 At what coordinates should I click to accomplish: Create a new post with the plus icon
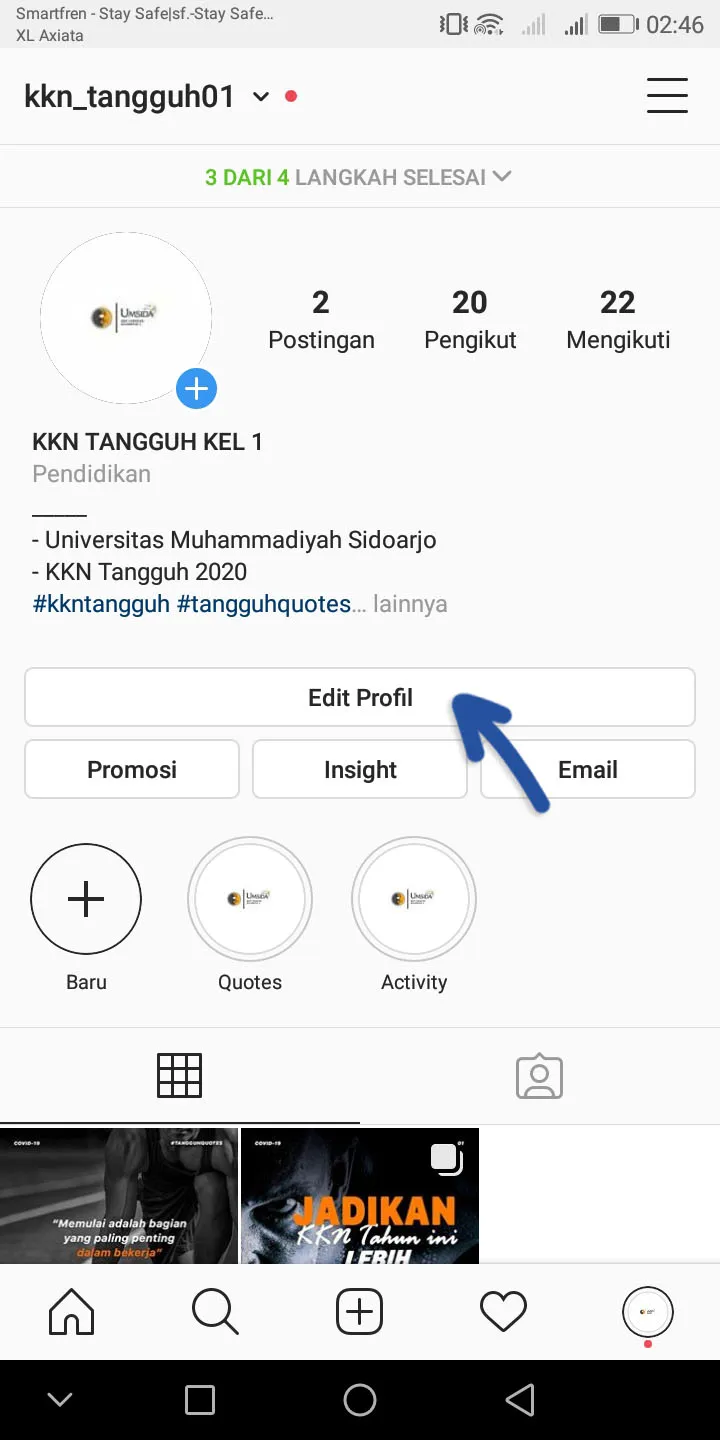coord(359,1311)
